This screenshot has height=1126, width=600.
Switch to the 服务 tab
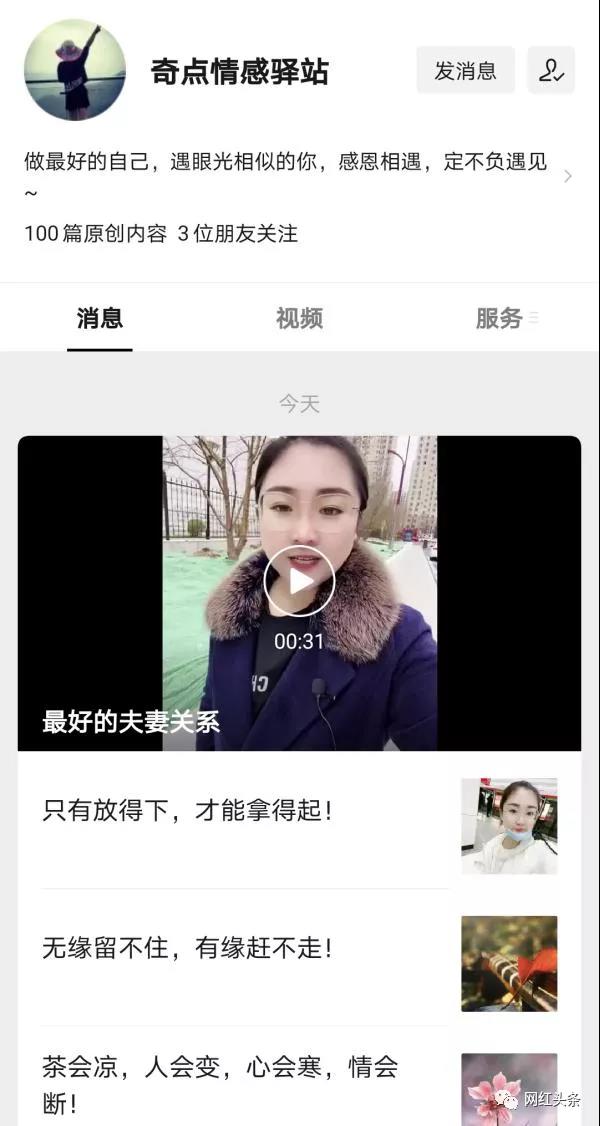(x=499, y=319)
